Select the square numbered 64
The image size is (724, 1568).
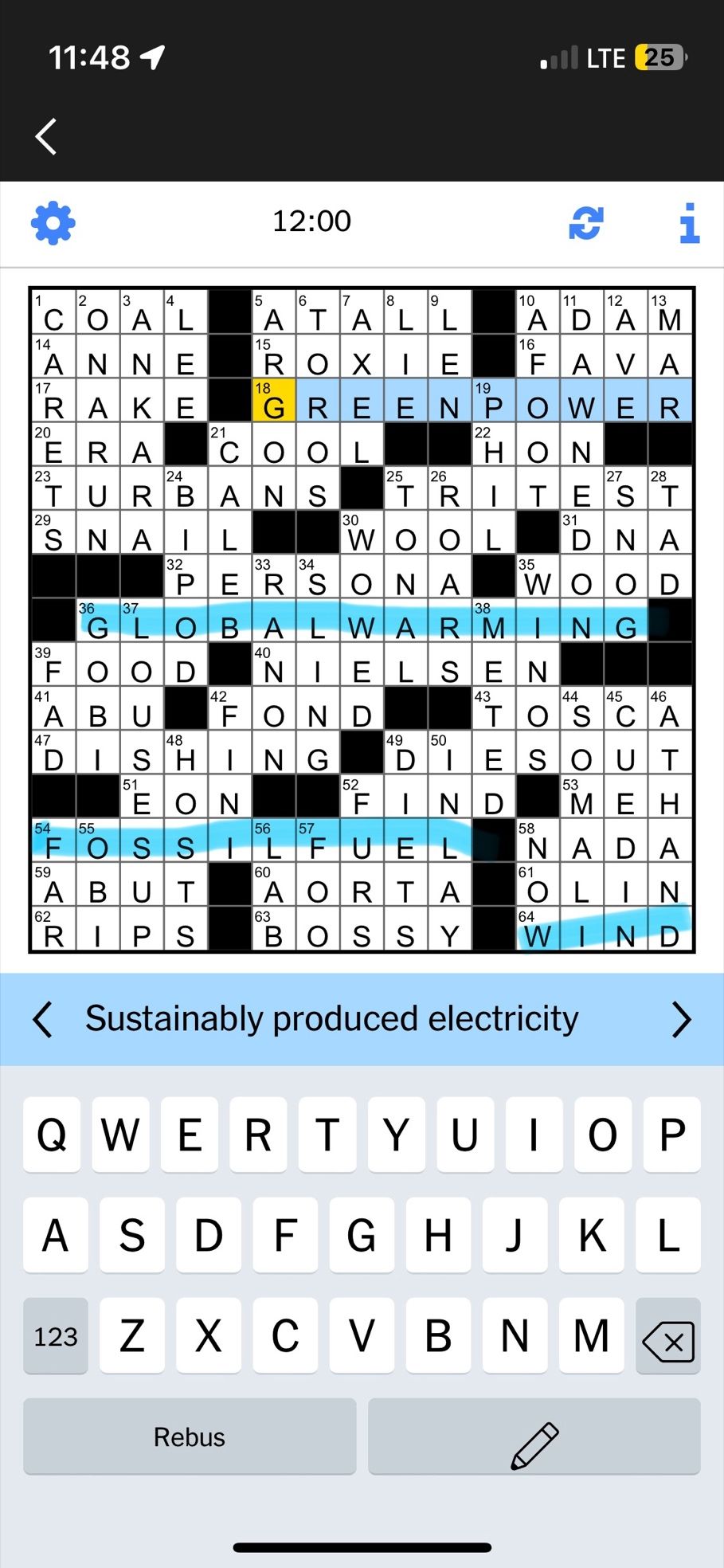click(x=538, y=930)
